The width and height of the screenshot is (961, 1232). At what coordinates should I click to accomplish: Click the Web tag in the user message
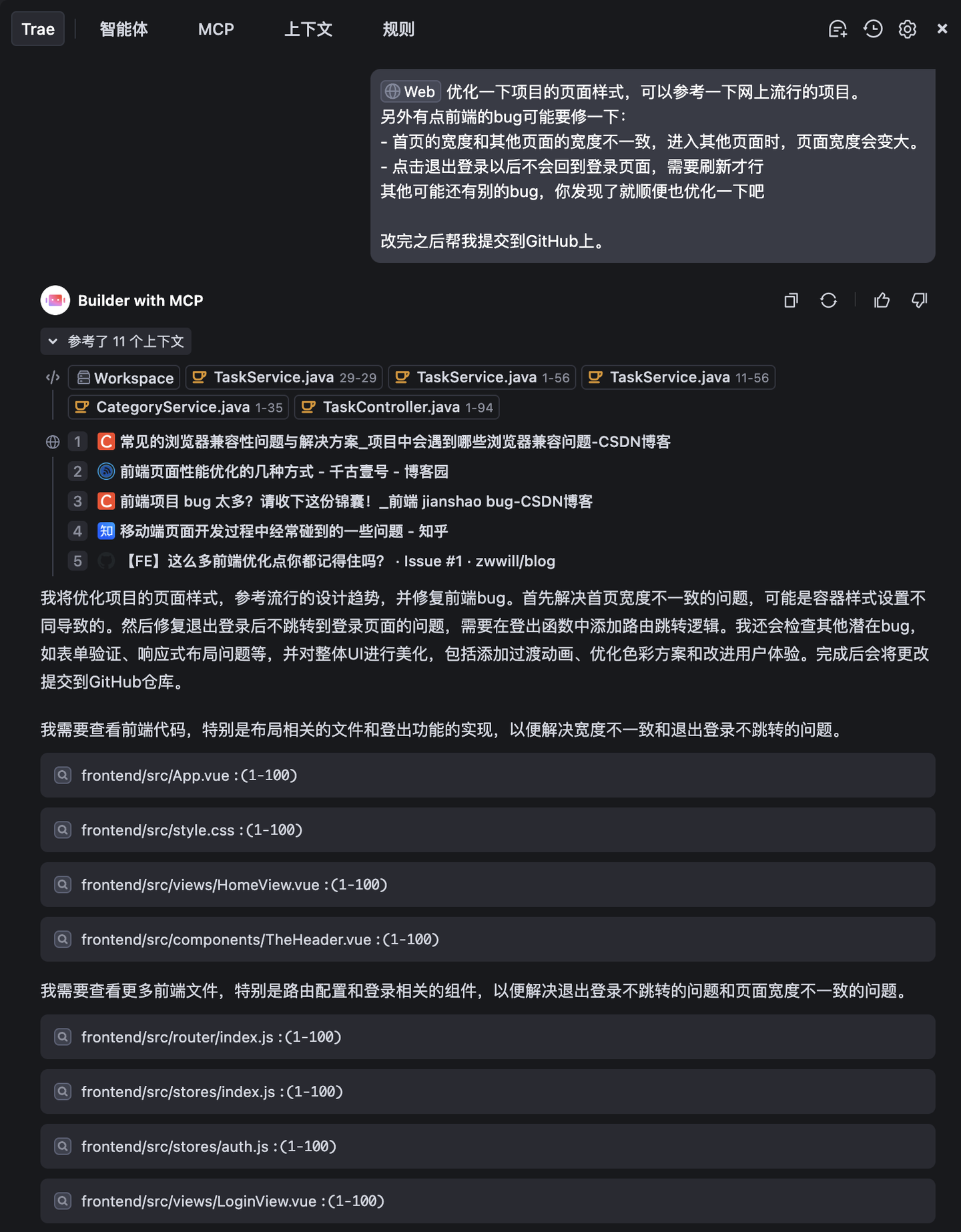pyautogui.click(x=410, y=91)
